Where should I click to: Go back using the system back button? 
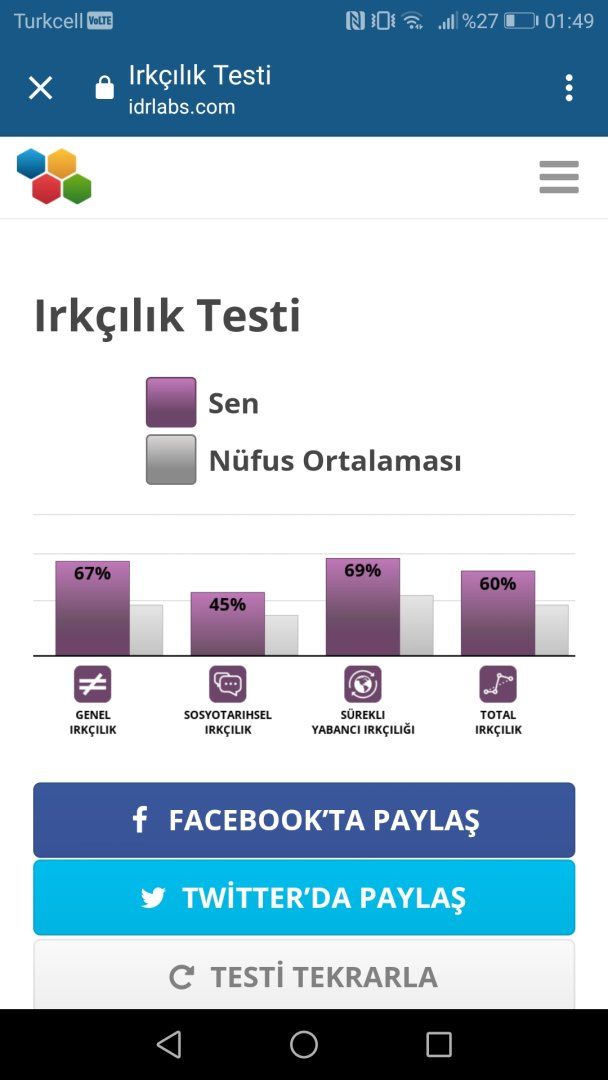point(169,1045)
